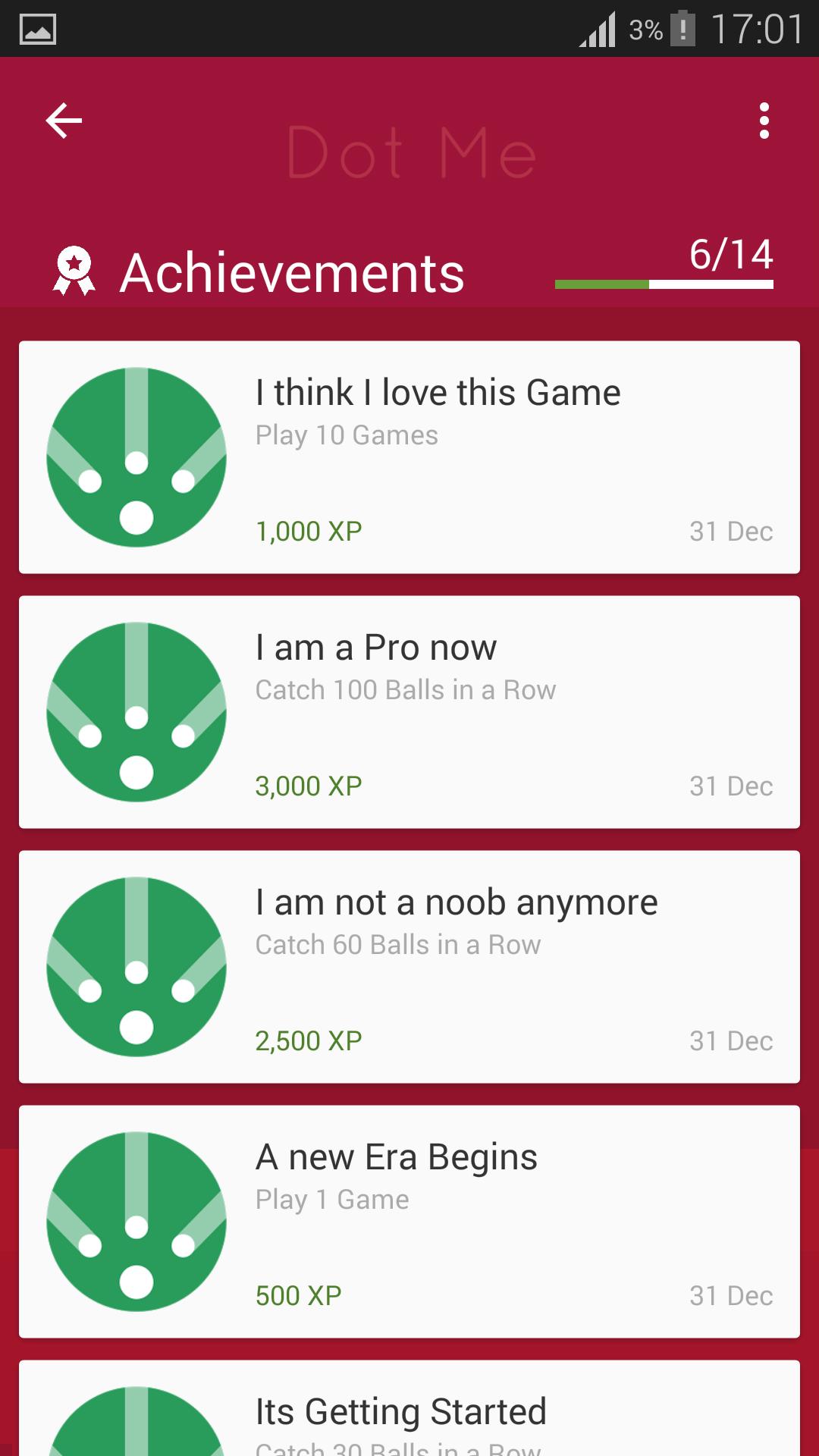Image resolution: width=819 pixels, height=1456 pixels.
Task: Go back using the arrow icon
Action: tap(64, 121)
